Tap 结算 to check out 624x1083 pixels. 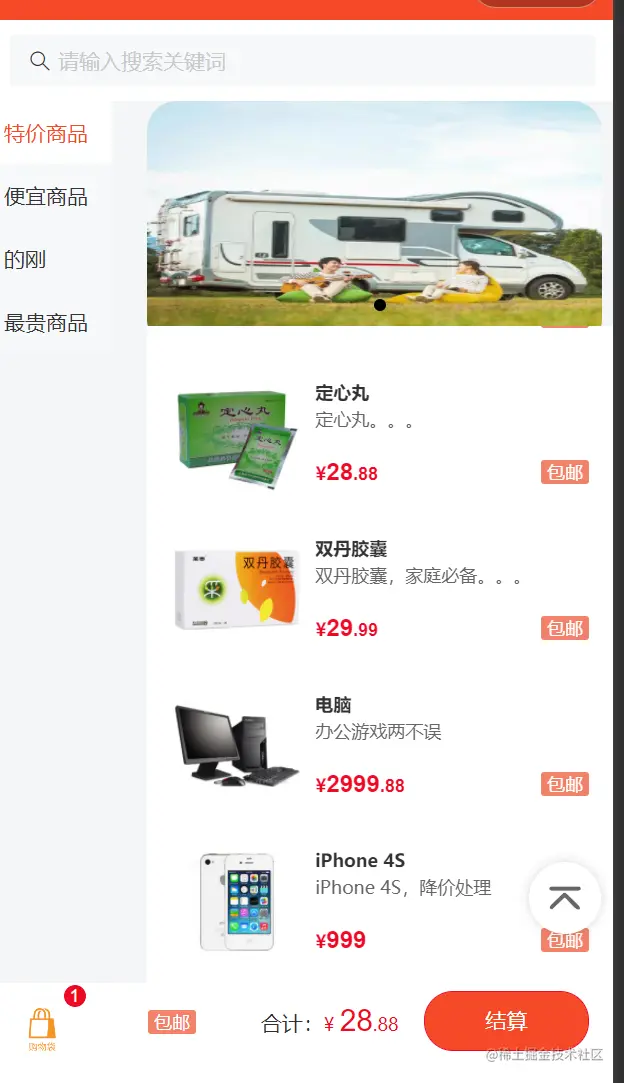pyautogui.click(x=506, y=1021)
